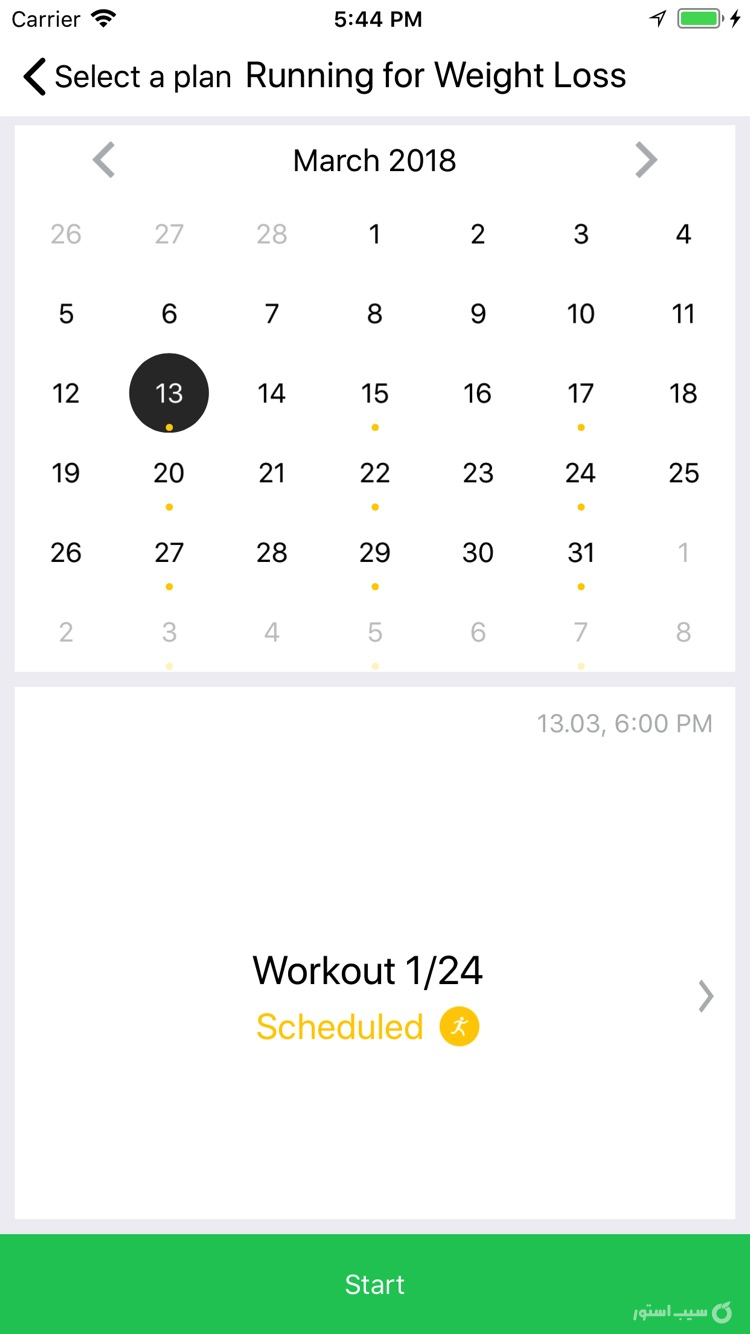The width and height of the screenshot is (750, 1334).
Task: Go to previous month with the left arrow
Action: pos(103,160)
